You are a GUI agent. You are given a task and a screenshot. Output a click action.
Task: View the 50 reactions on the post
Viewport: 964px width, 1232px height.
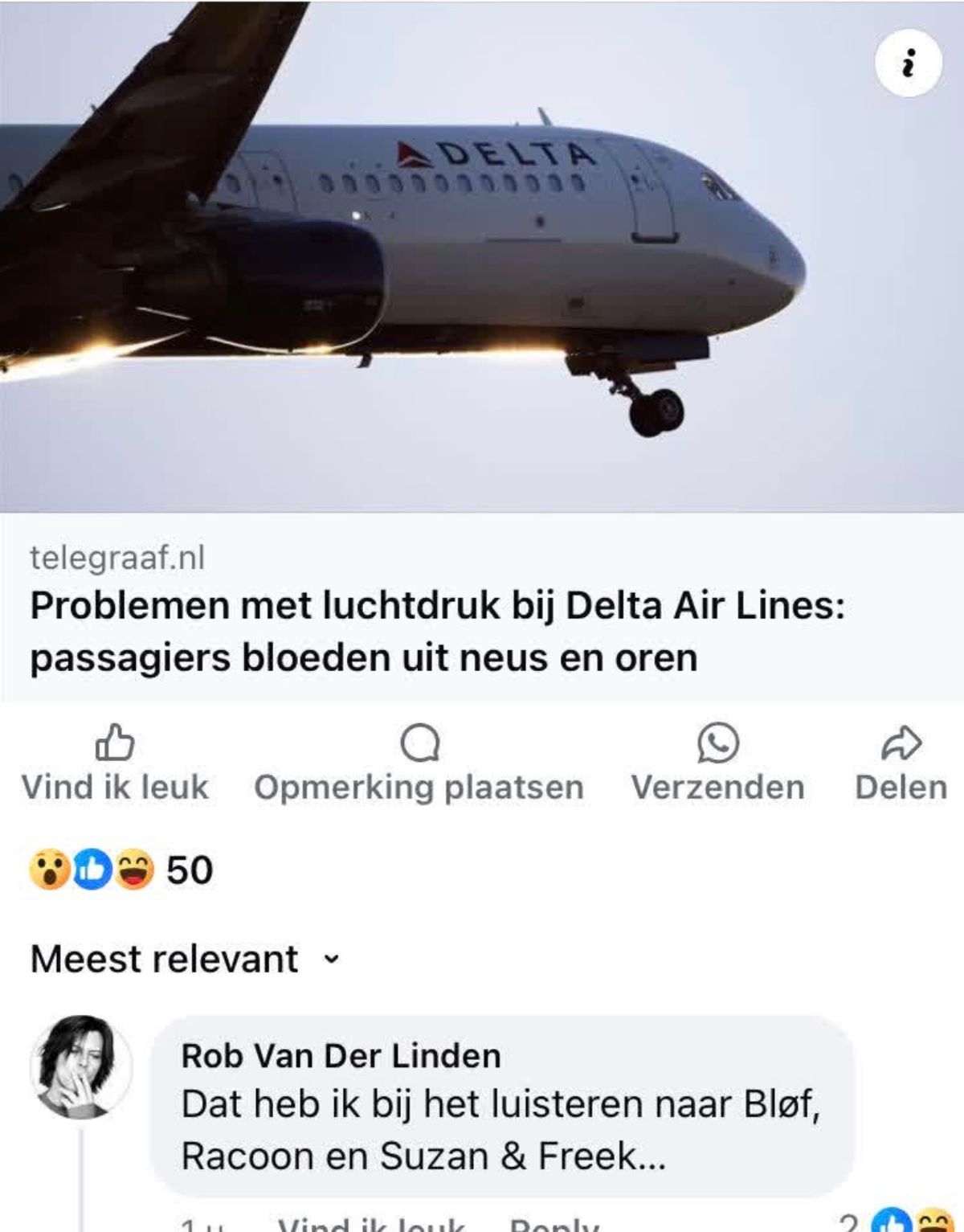[x=120, y=870]
